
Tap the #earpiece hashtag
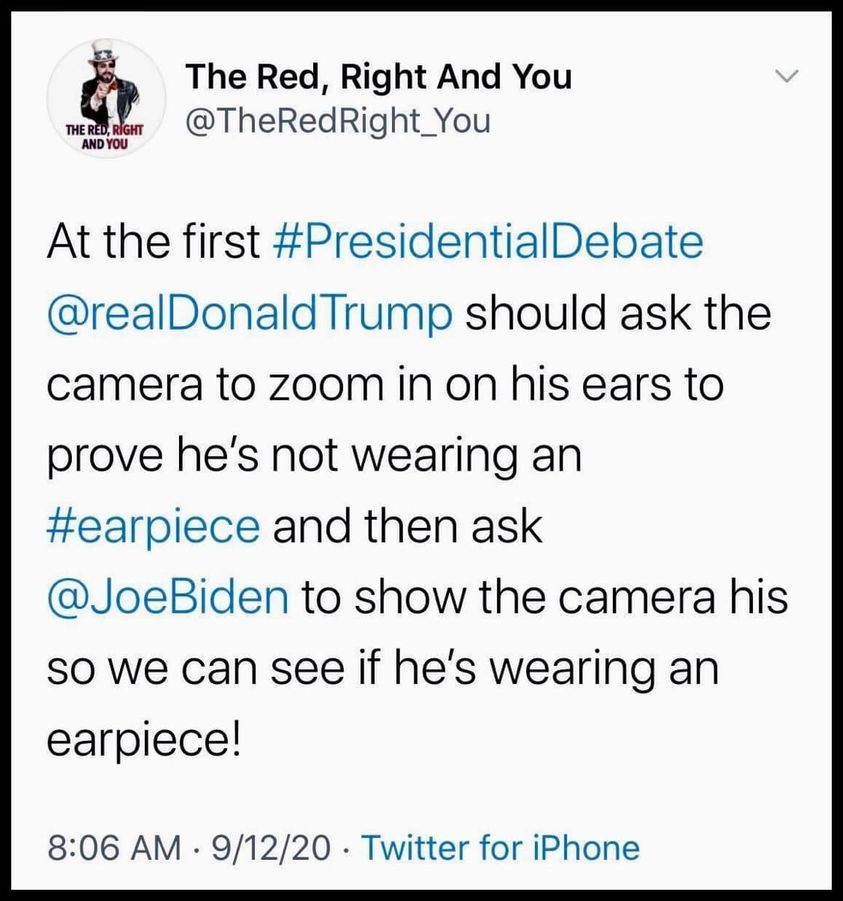click(x=154, y=527)
